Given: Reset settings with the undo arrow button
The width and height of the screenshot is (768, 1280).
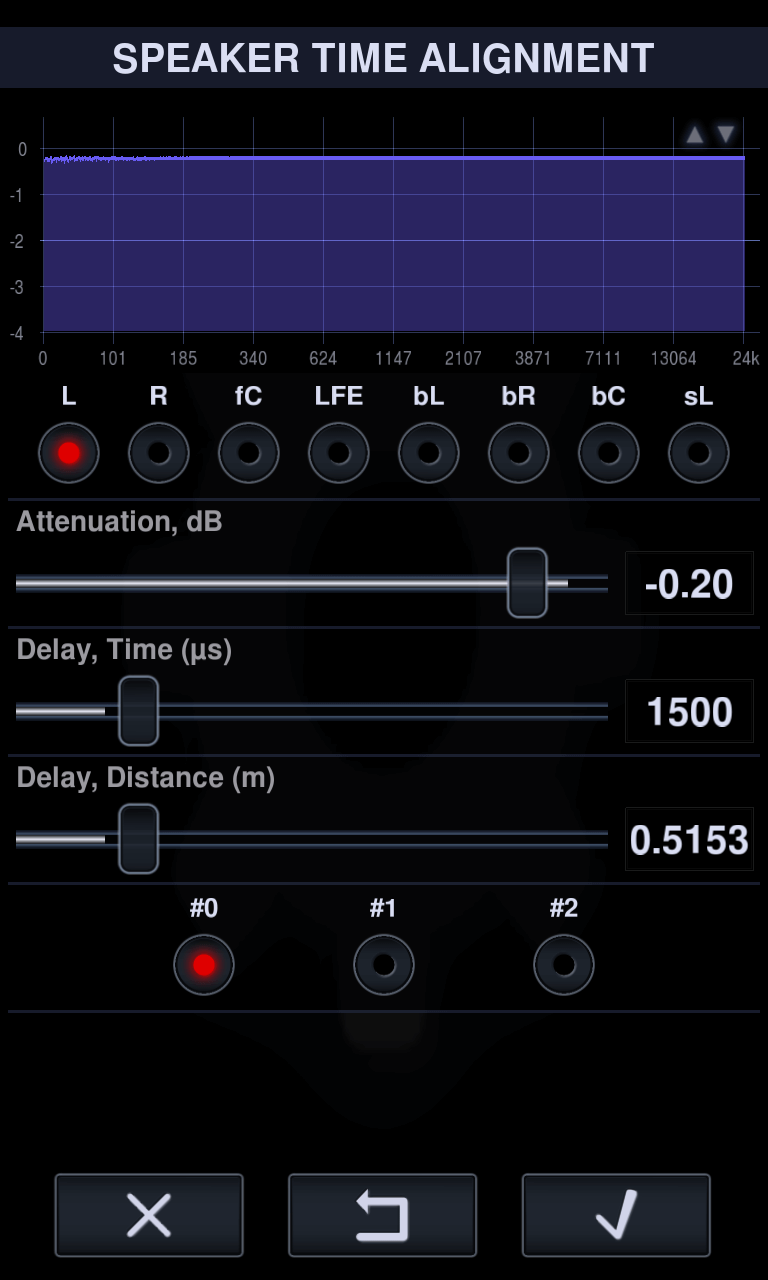Looking at the screenshot, I should coord(382,1215).
